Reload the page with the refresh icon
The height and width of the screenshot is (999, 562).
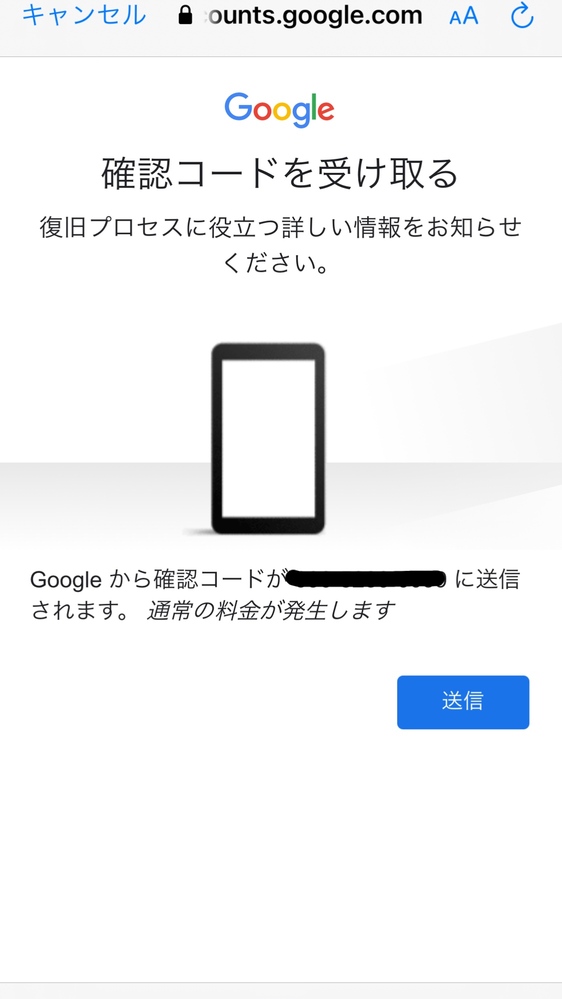click(522, 15)
